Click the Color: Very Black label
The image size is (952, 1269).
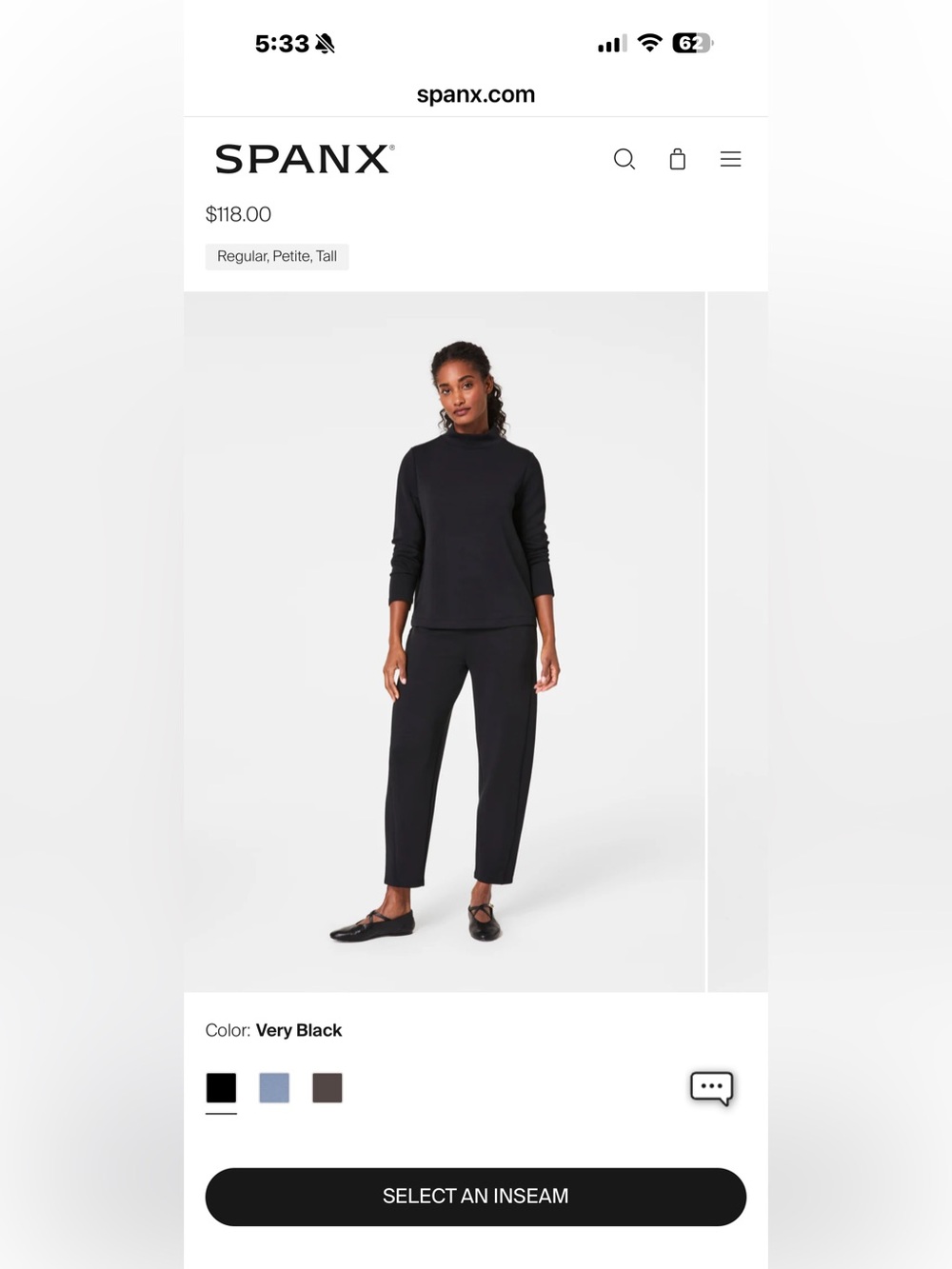[273, 1030]
